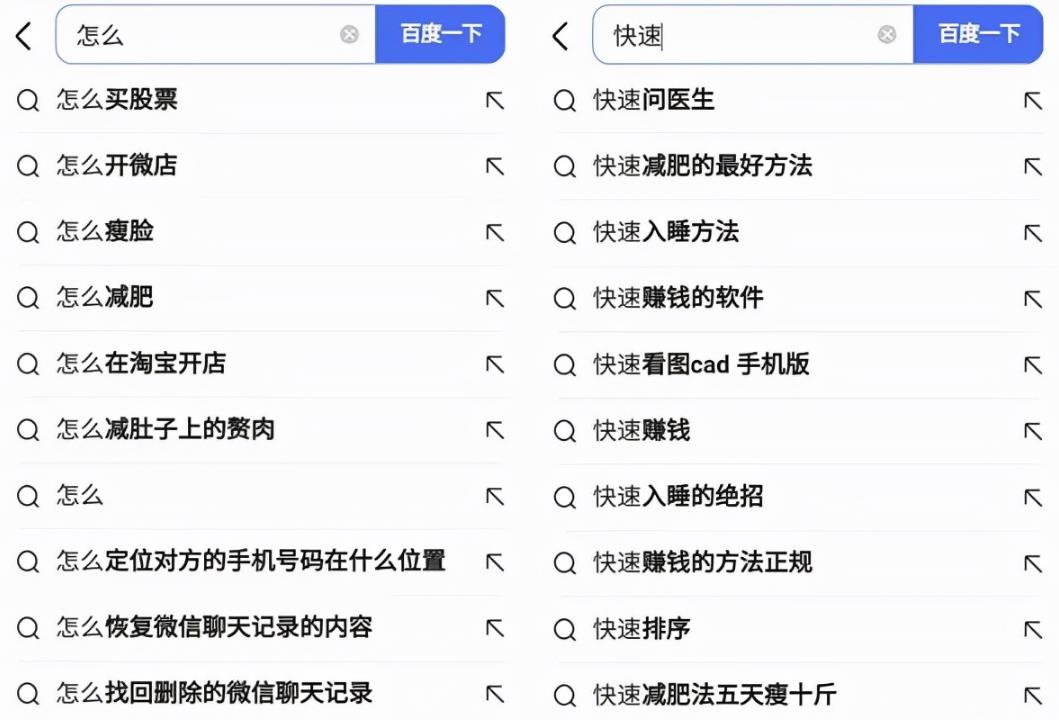
Task: Open suggestion 怎么开微店
Action: pyautogui.click(x=117, y=166)
